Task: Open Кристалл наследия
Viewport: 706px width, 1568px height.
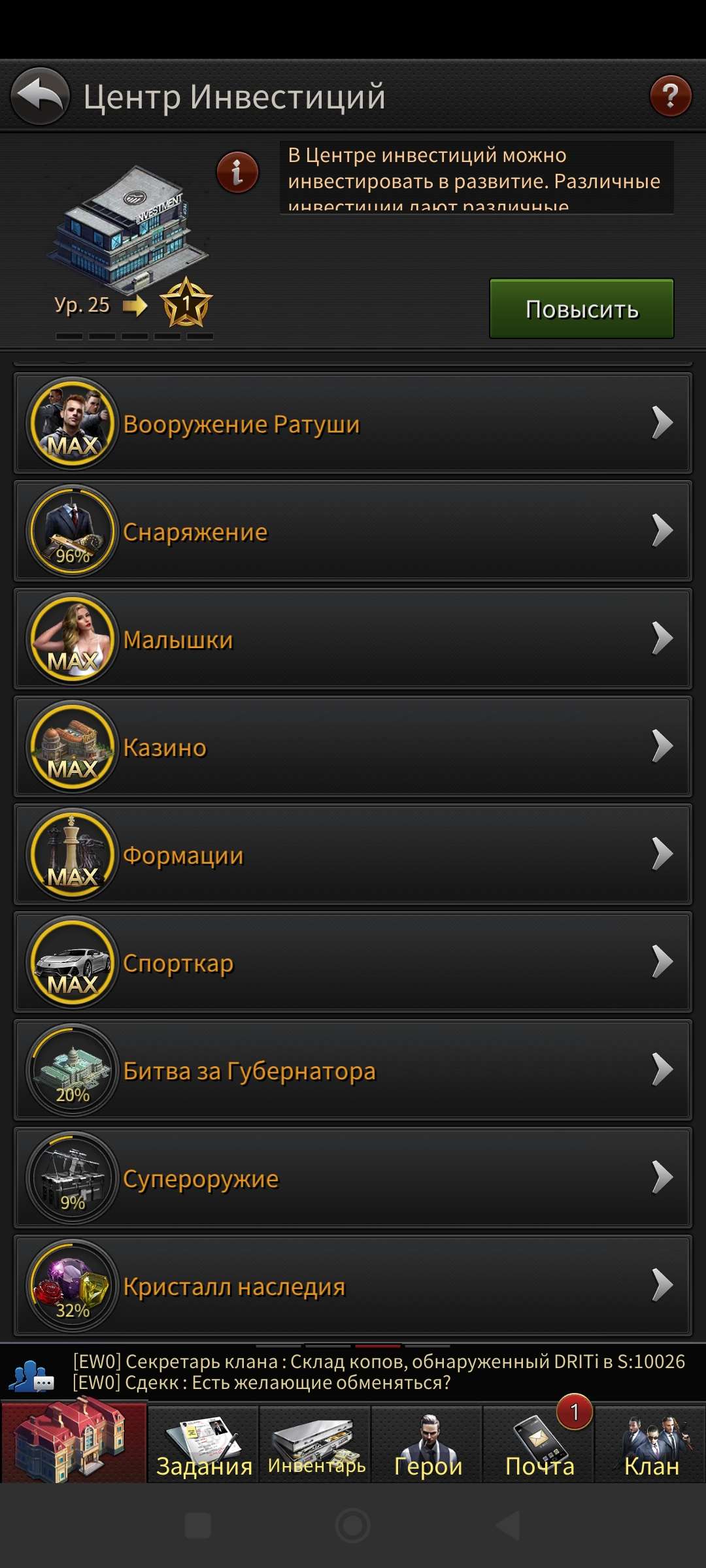Action: click(353, 1286)
